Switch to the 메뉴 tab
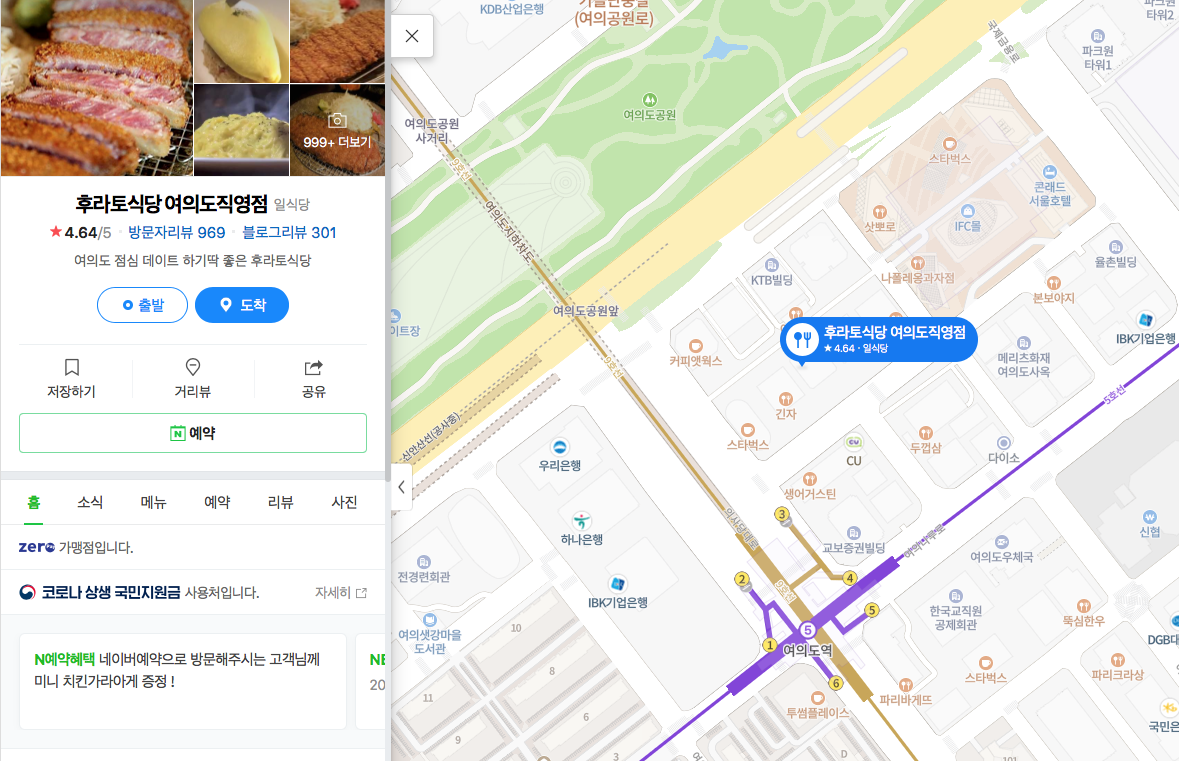Image resolution: width=1179 pixels, height=761 pixels. point(154,502)
